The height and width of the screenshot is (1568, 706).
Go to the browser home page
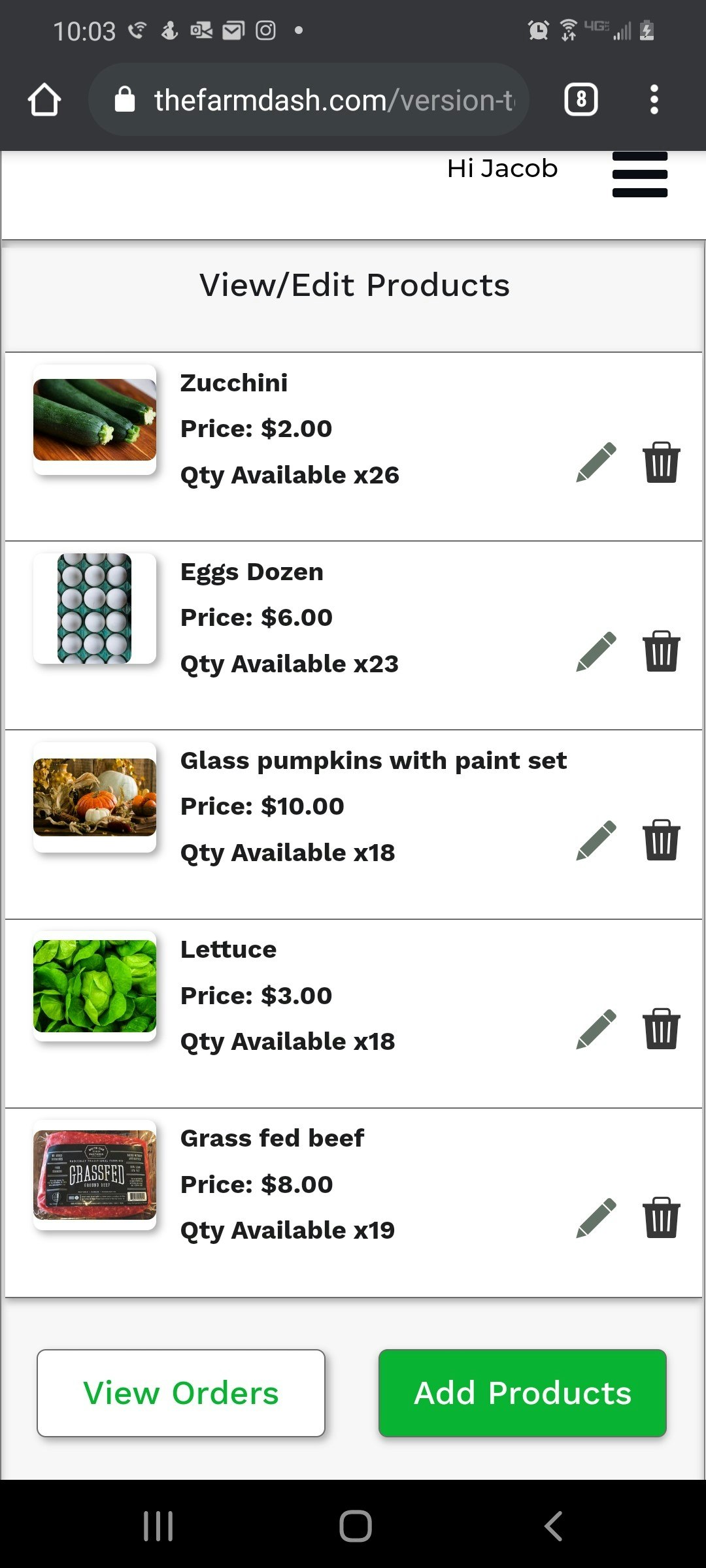click(x=44, y=100)
